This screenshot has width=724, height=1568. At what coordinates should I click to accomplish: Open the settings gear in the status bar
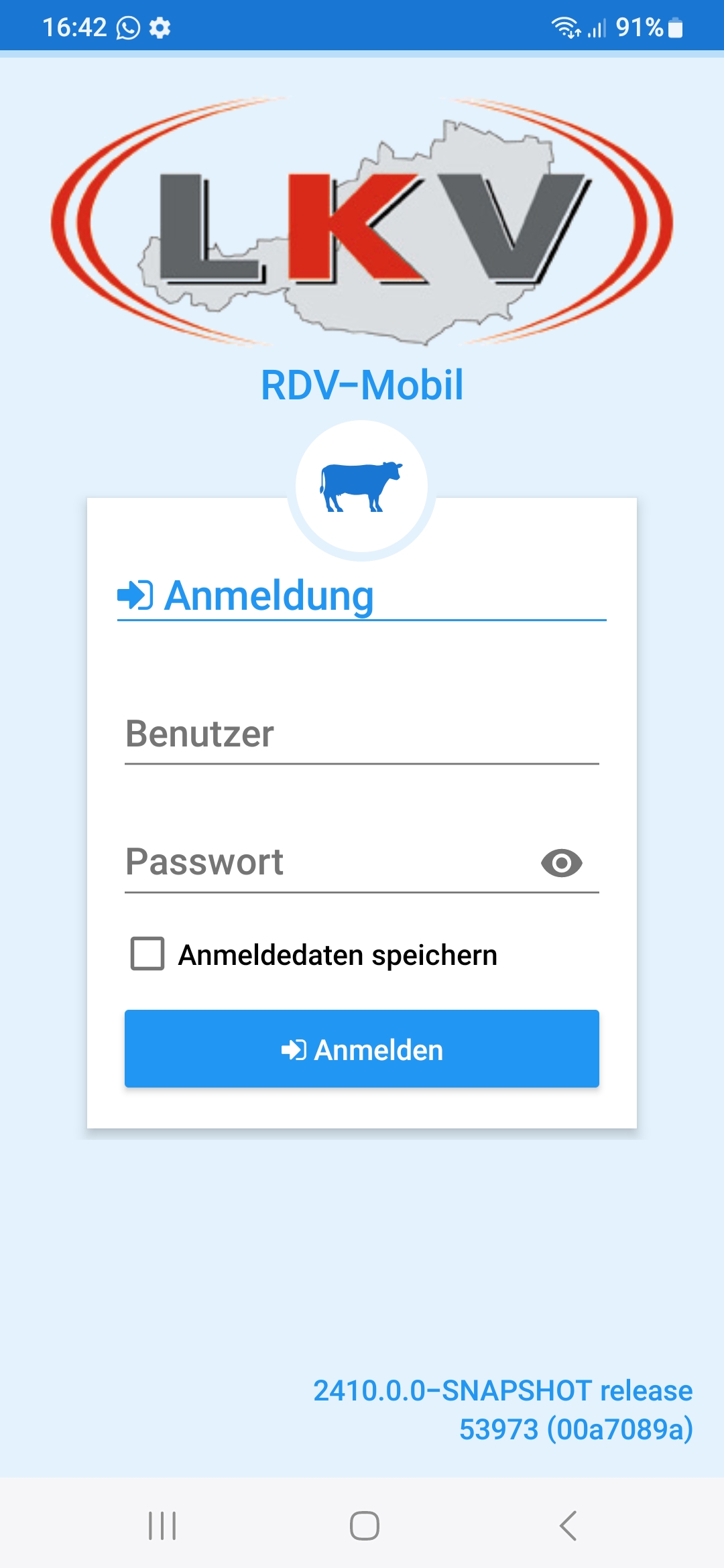161,27
